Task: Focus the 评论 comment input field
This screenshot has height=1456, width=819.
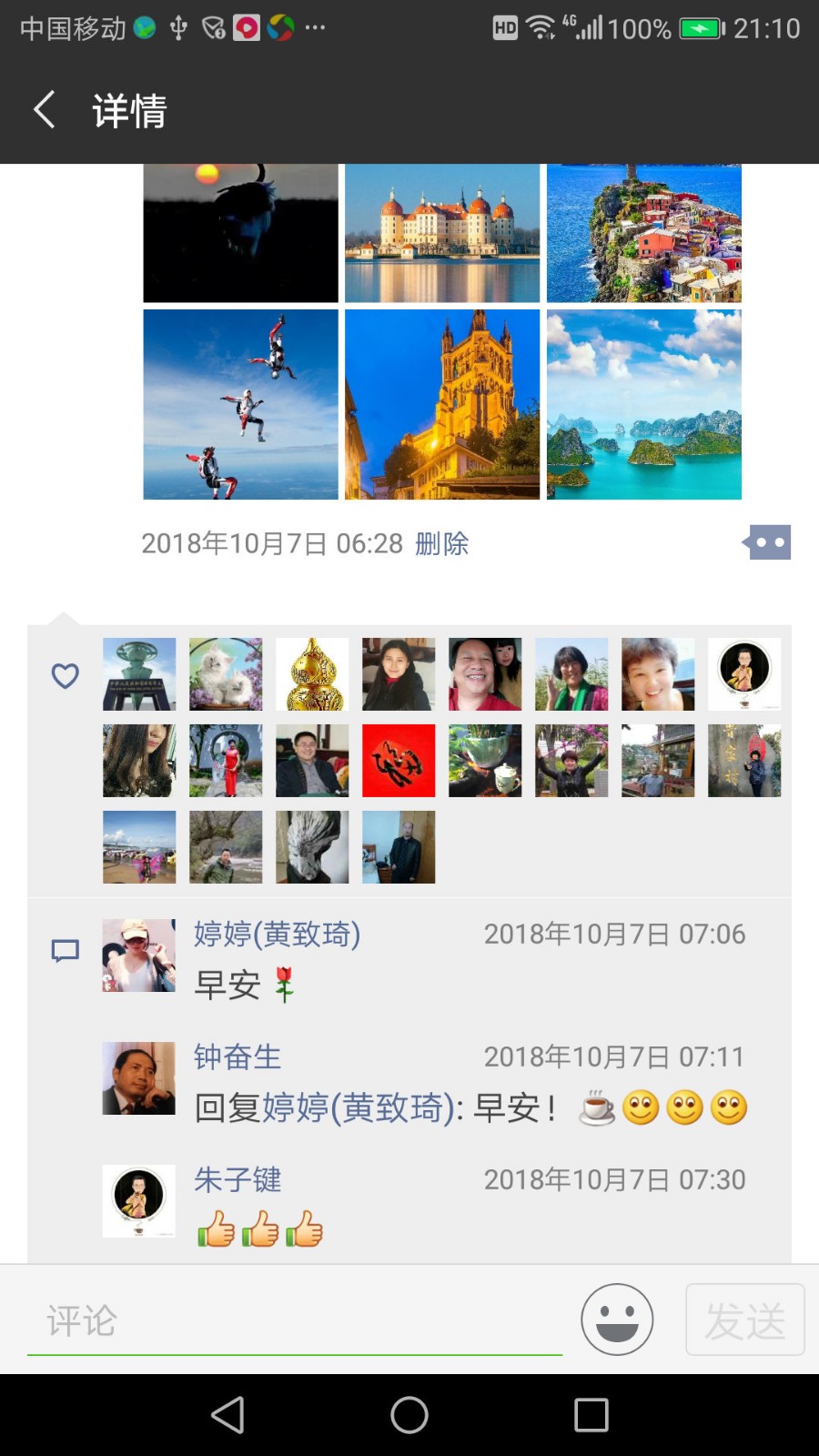Action: (294, 1320)
